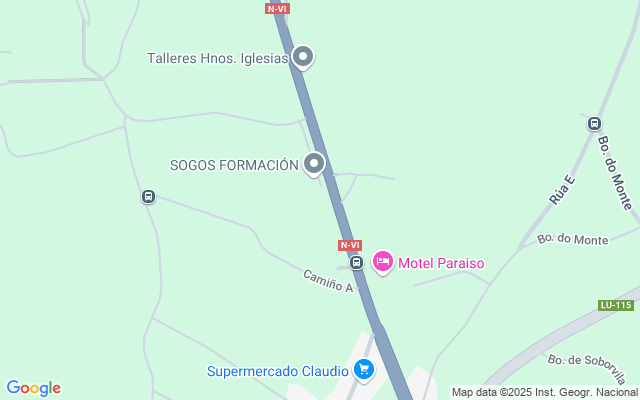Select the SOGOS FORMACIÓN place marker
Image resolution: width=640 pixels, height=400 pixels.
pos(315,163)
